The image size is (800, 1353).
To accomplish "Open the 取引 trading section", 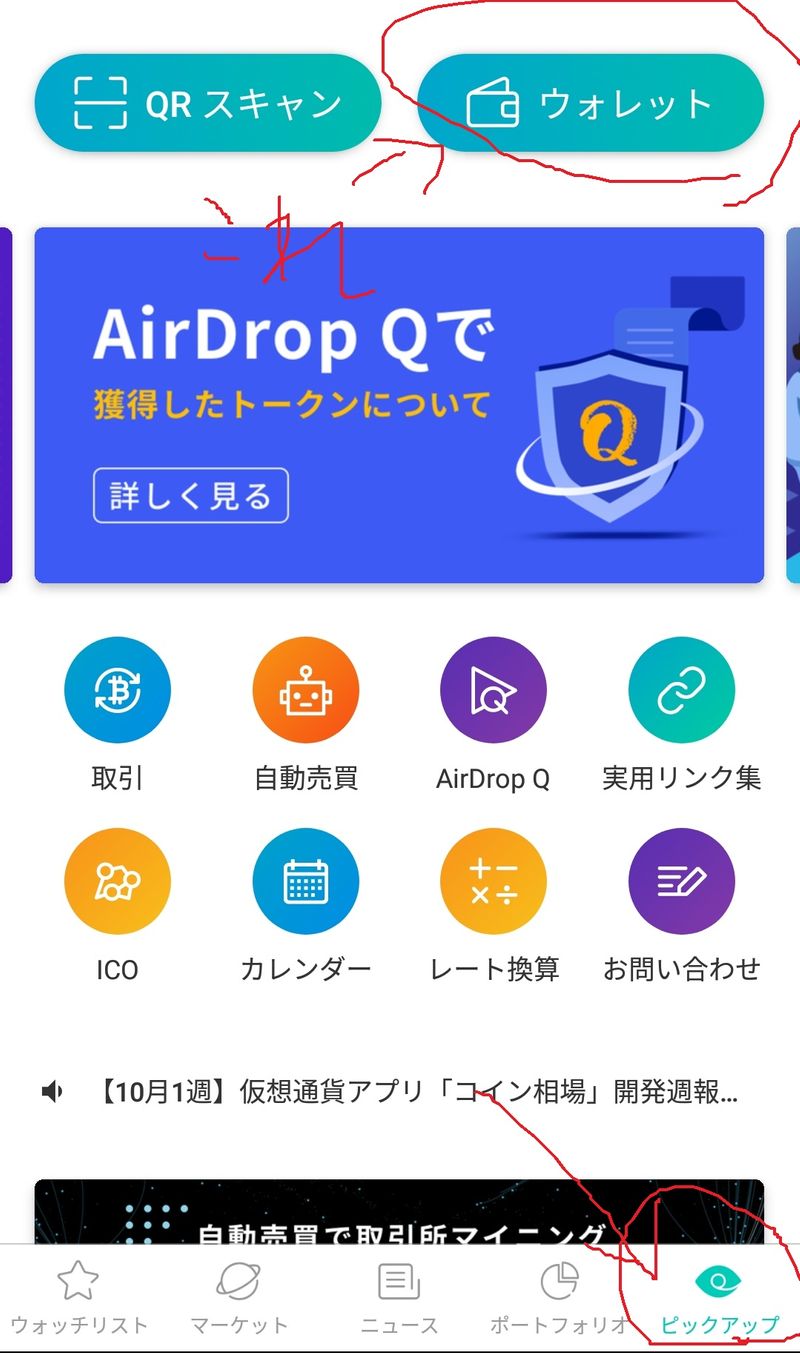I will (117, 690).
